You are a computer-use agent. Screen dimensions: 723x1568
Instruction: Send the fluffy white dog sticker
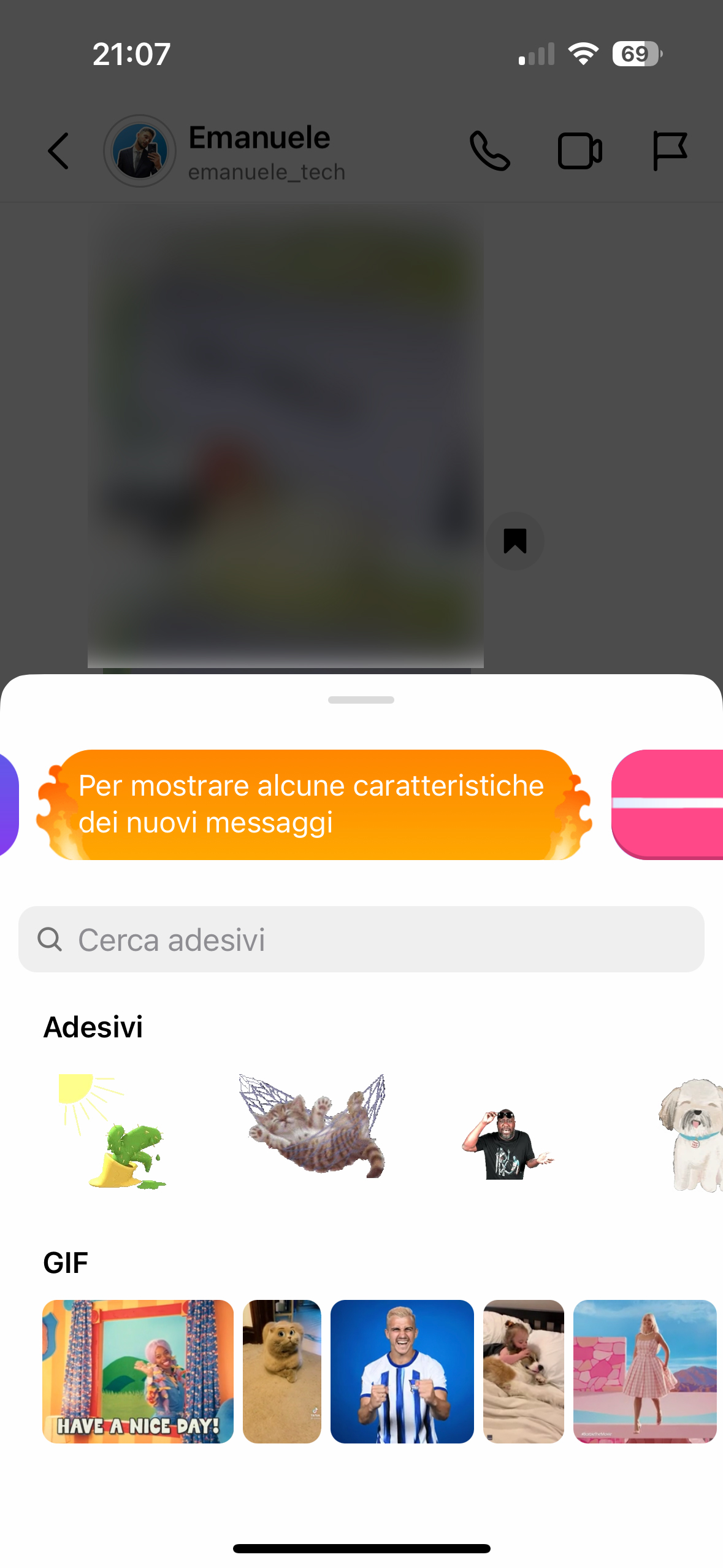click(x=690, y=1135)
